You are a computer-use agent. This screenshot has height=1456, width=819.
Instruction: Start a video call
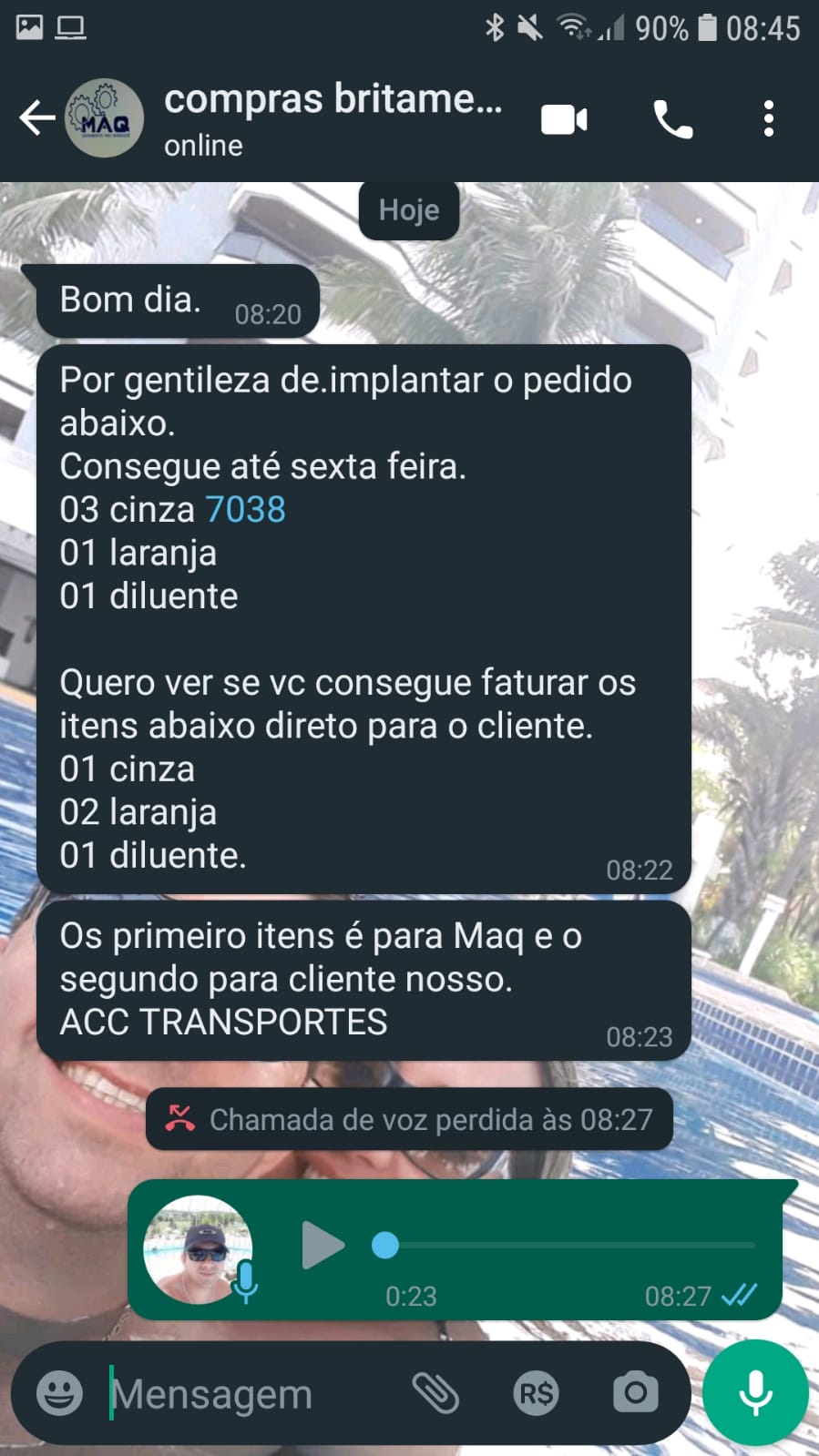(x=564, y=119)
